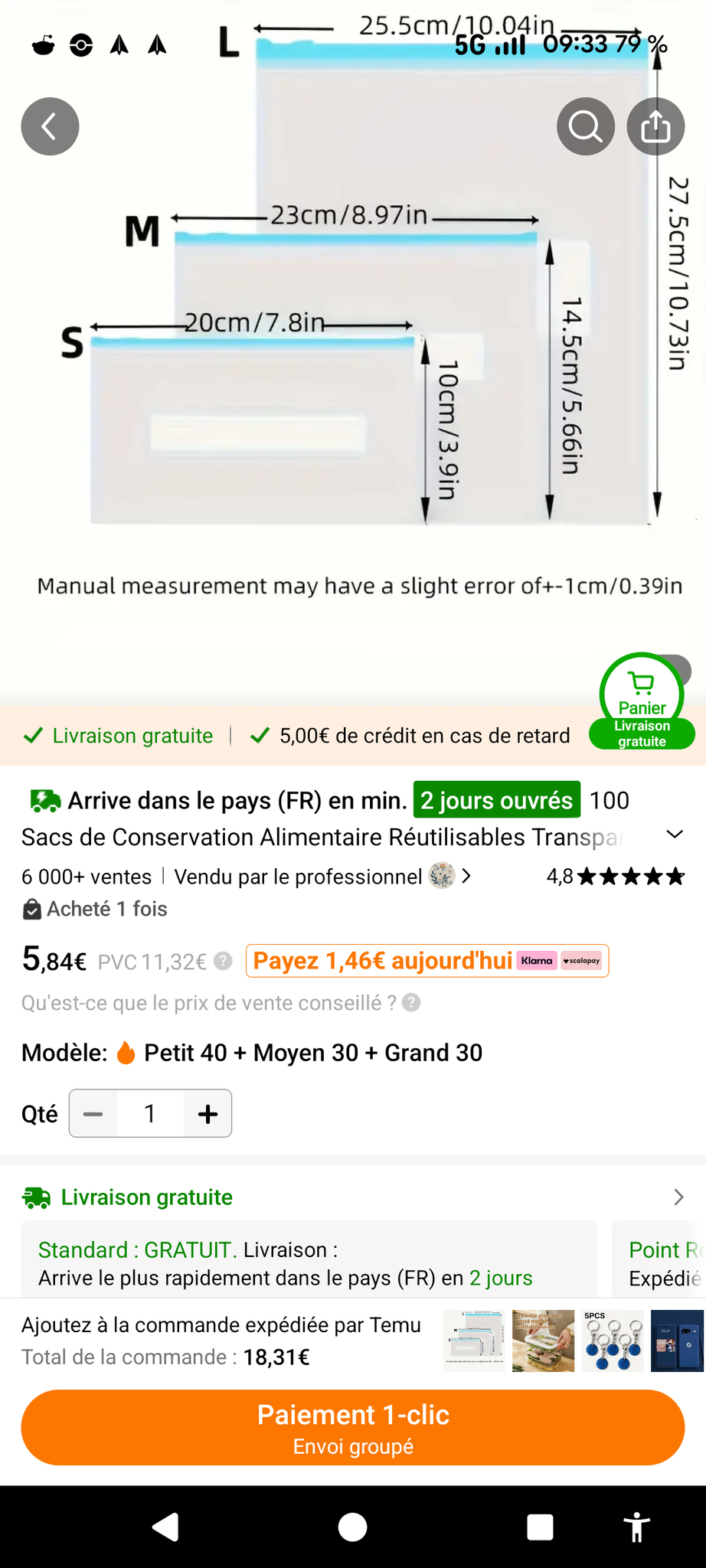Viewport: 706px width, 1568px height.
Task: Open 'Qu'est-ce que le prix de vente conseillé' help
Action: [x=411, y=1003]
